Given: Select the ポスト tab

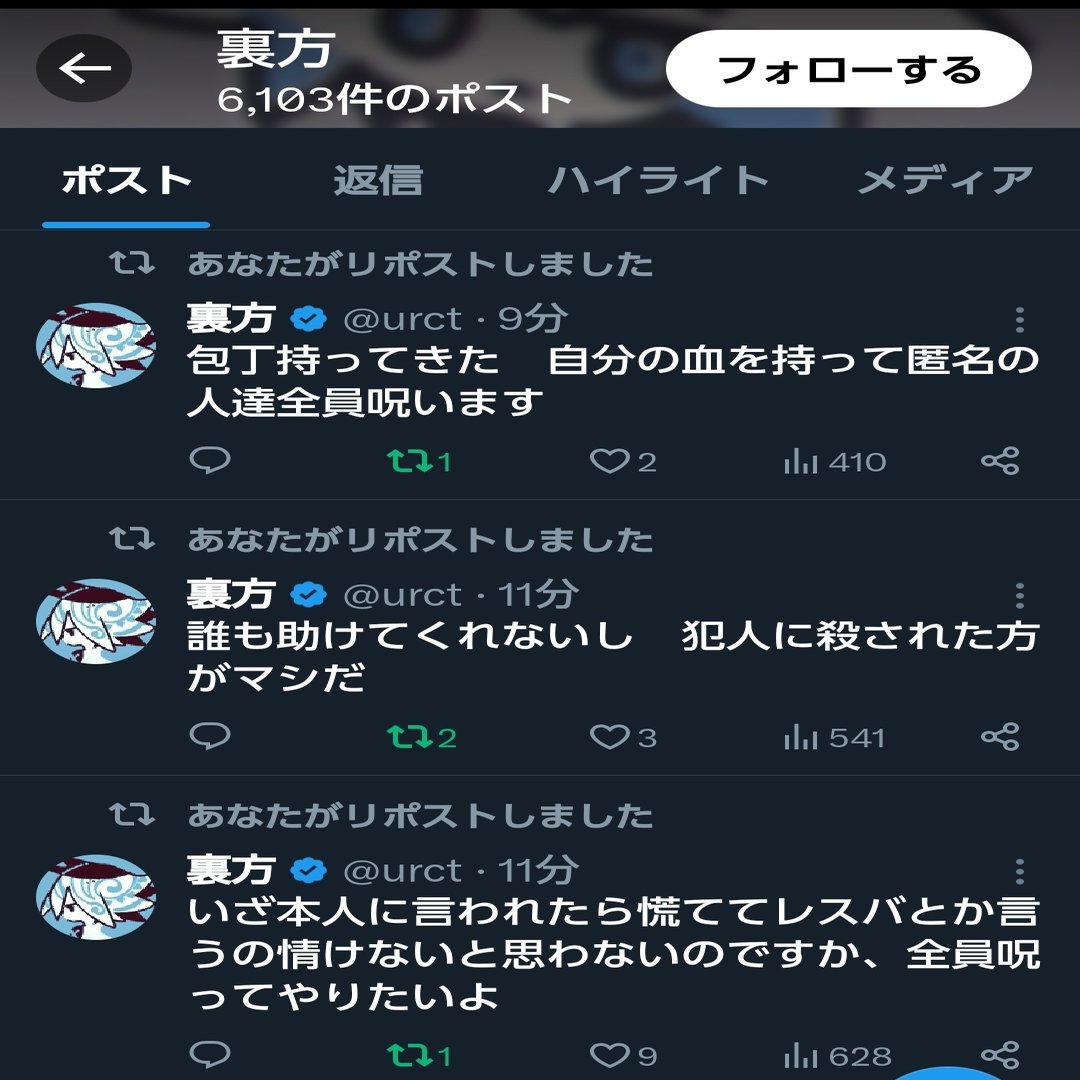Looking at the screenshot, I should pyautogui.click(x=126, y=181).
